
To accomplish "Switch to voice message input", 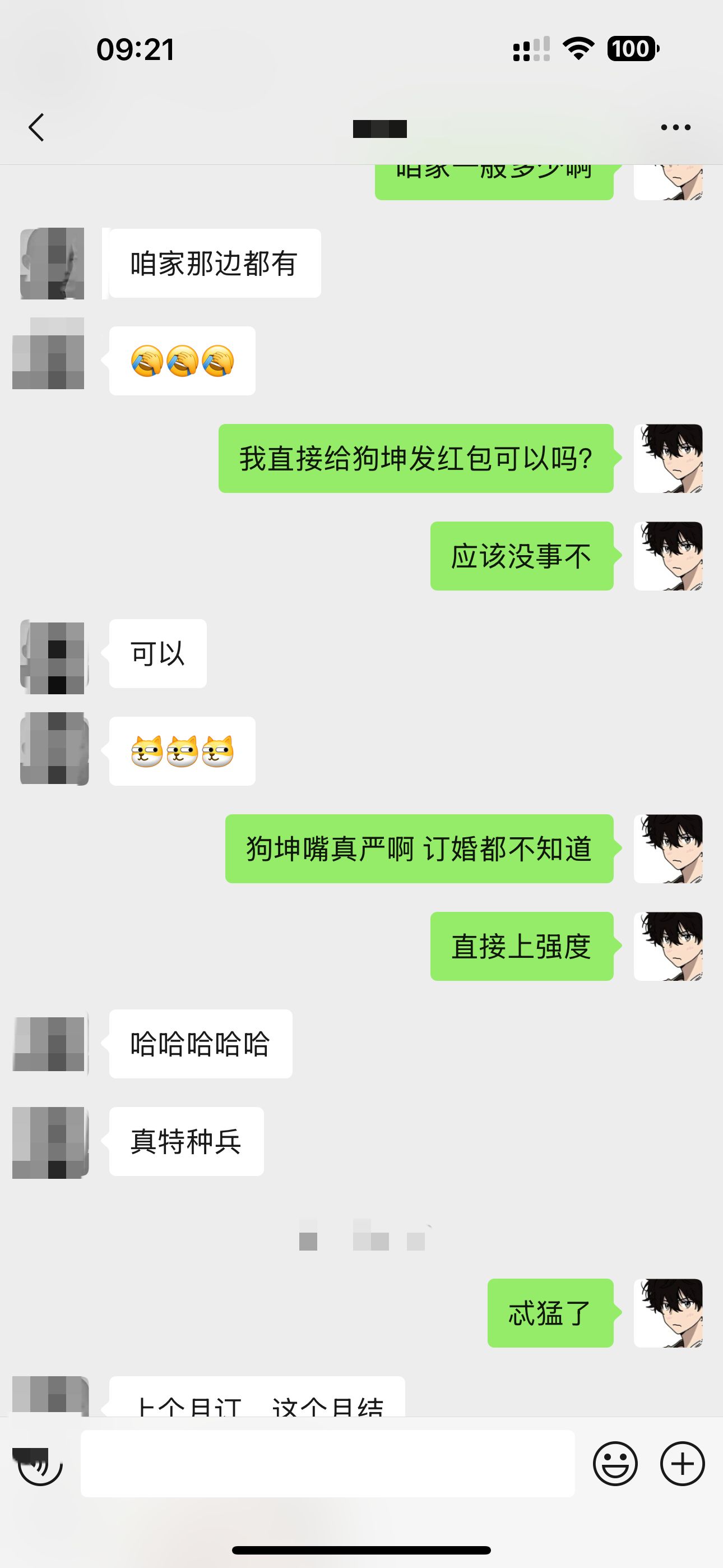I will point(38,1464).
